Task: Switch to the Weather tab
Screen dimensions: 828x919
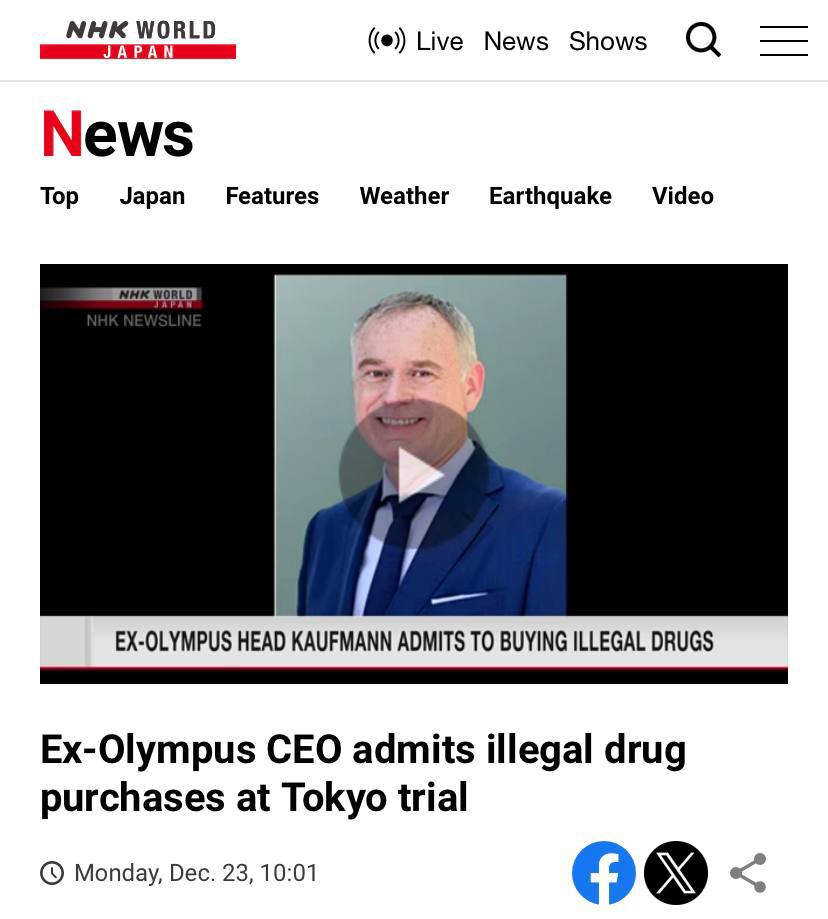Action: tap(404, 196)
